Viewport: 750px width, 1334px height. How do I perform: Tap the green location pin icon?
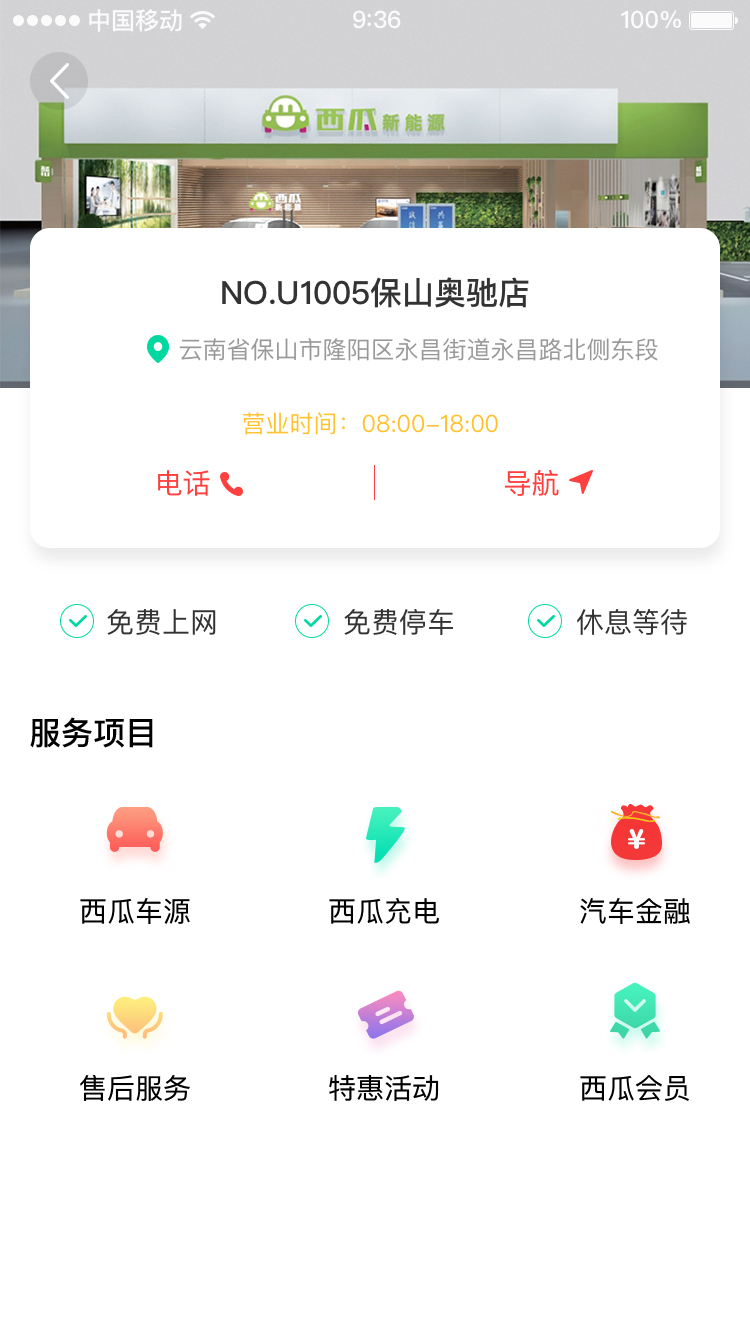[157, 351]
